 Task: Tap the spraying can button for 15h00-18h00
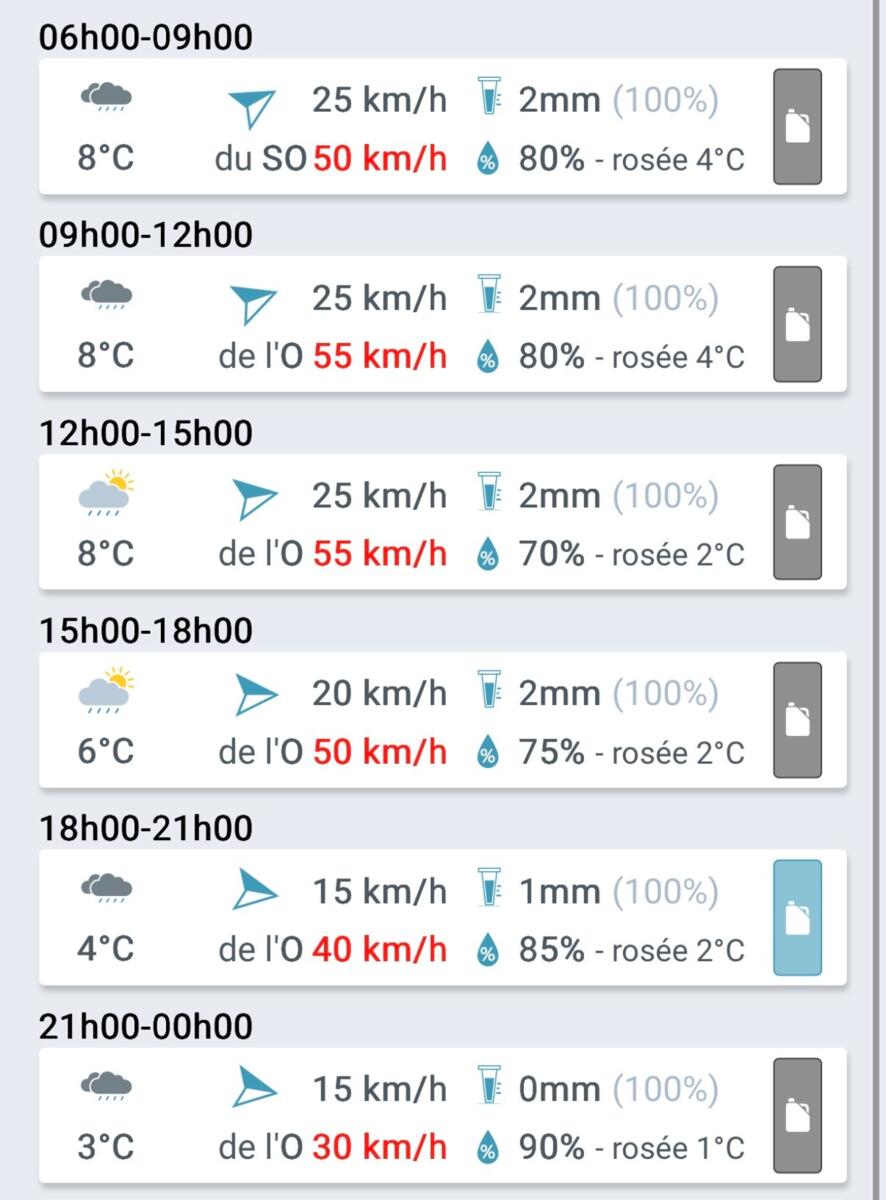[797, 720]
